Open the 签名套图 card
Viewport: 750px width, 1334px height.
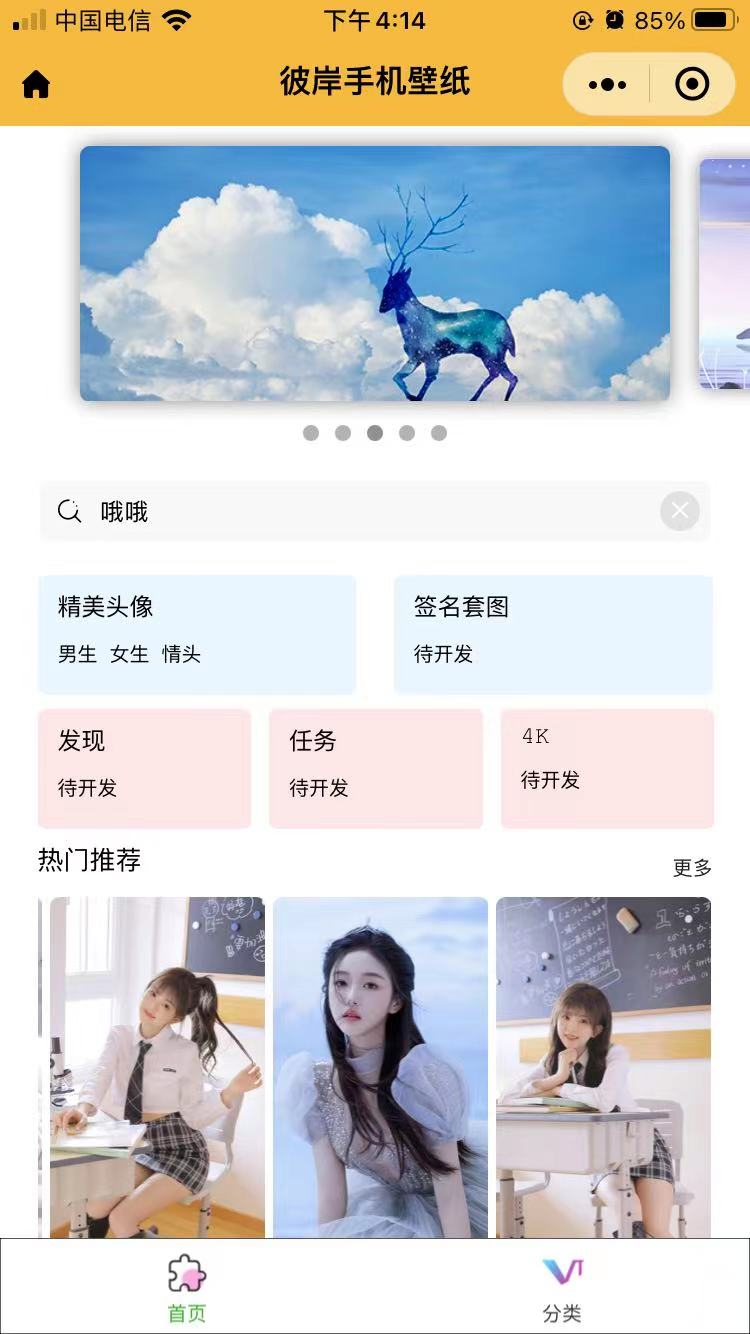(x=553, y=634)
